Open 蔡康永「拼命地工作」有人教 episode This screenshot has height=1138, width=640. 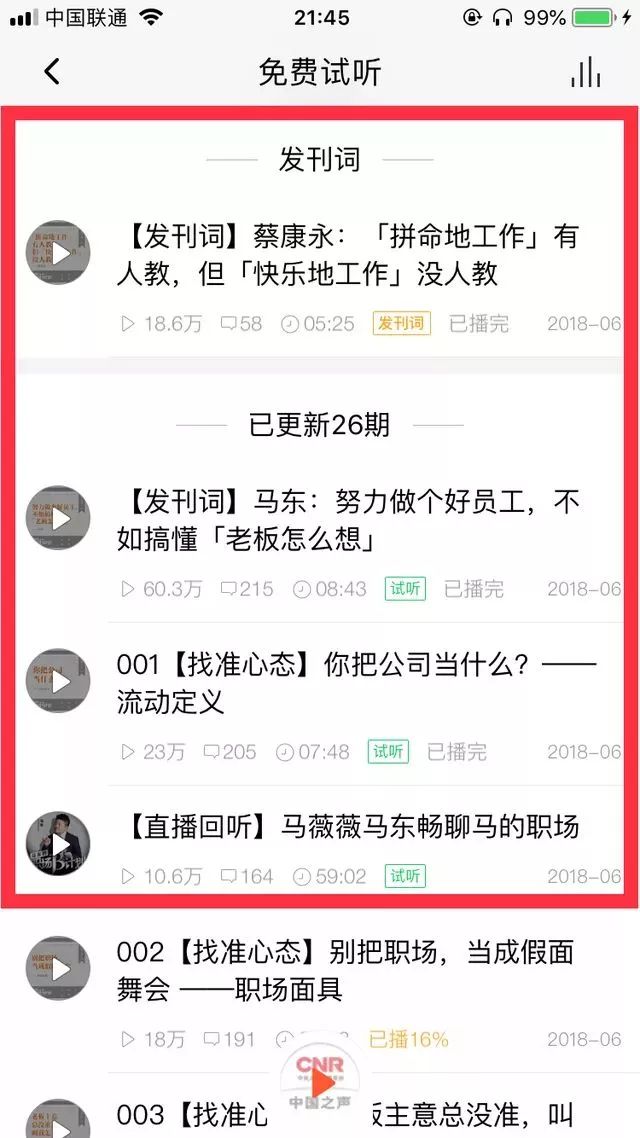point(348,255)
